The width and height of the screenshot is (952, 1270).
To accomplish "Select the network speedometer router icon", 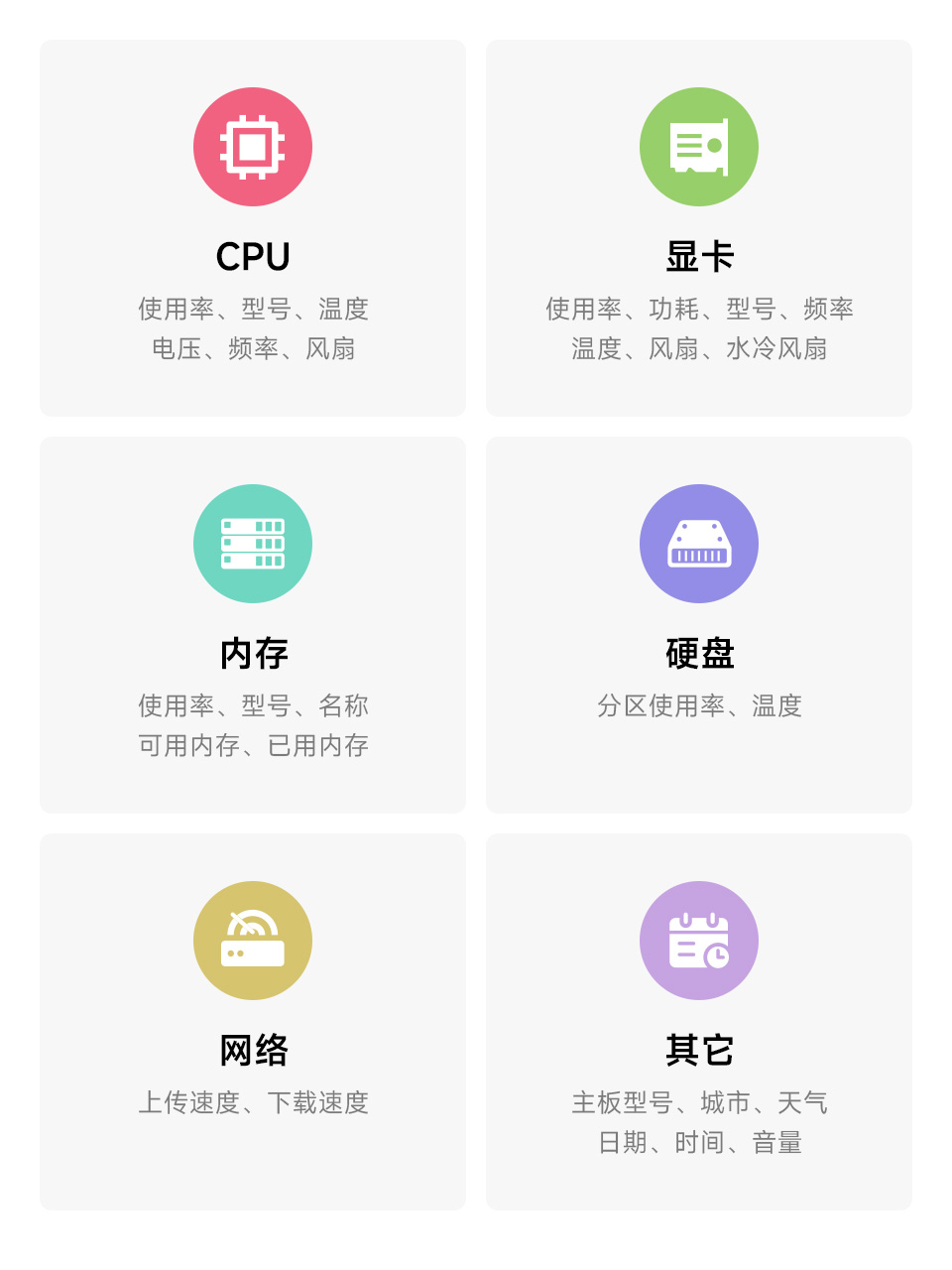I will coord(253,940).
